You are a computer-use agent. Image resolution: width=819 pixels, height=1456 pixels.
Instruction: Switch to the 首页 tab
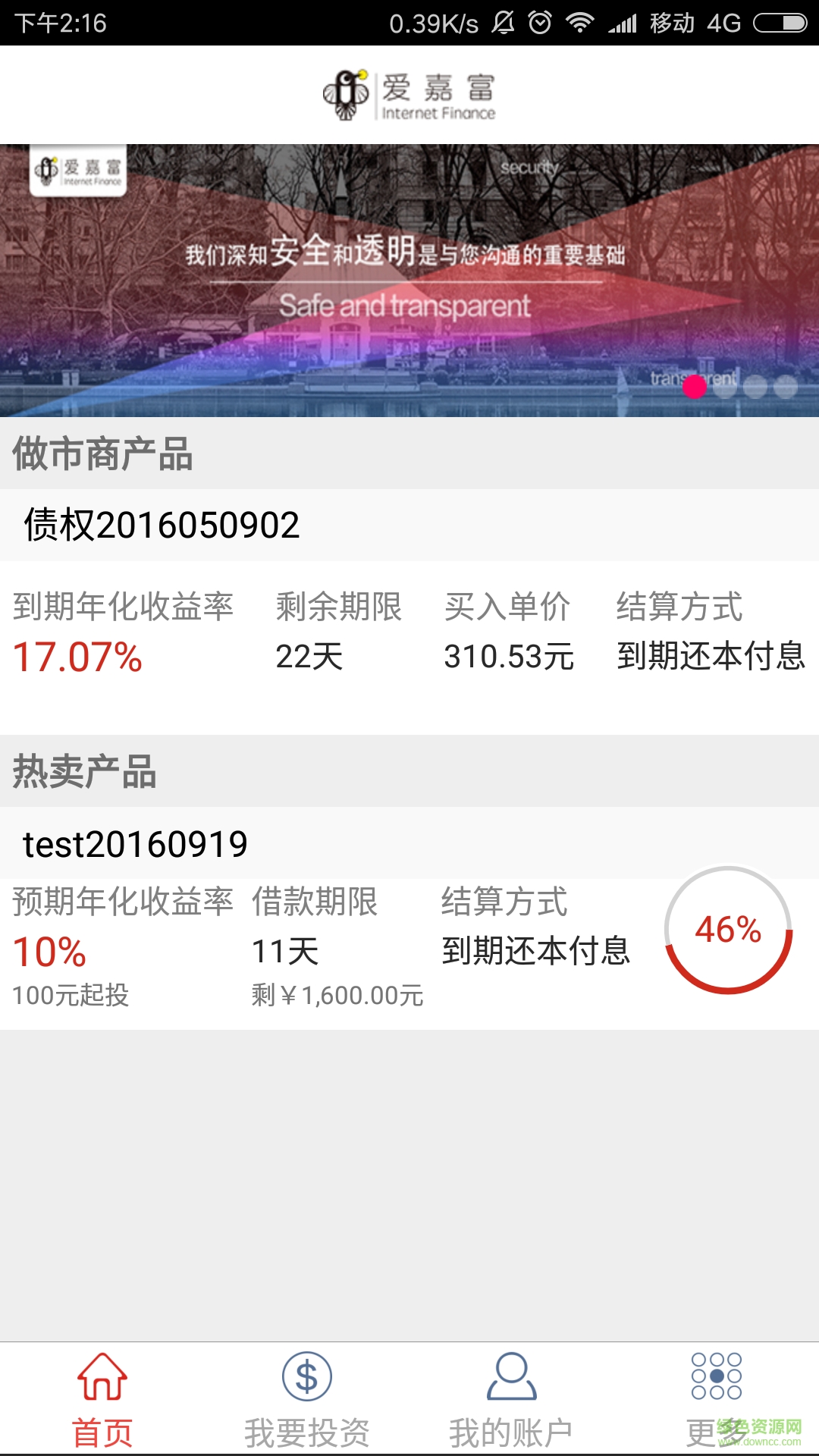[x=102, y=1399]
